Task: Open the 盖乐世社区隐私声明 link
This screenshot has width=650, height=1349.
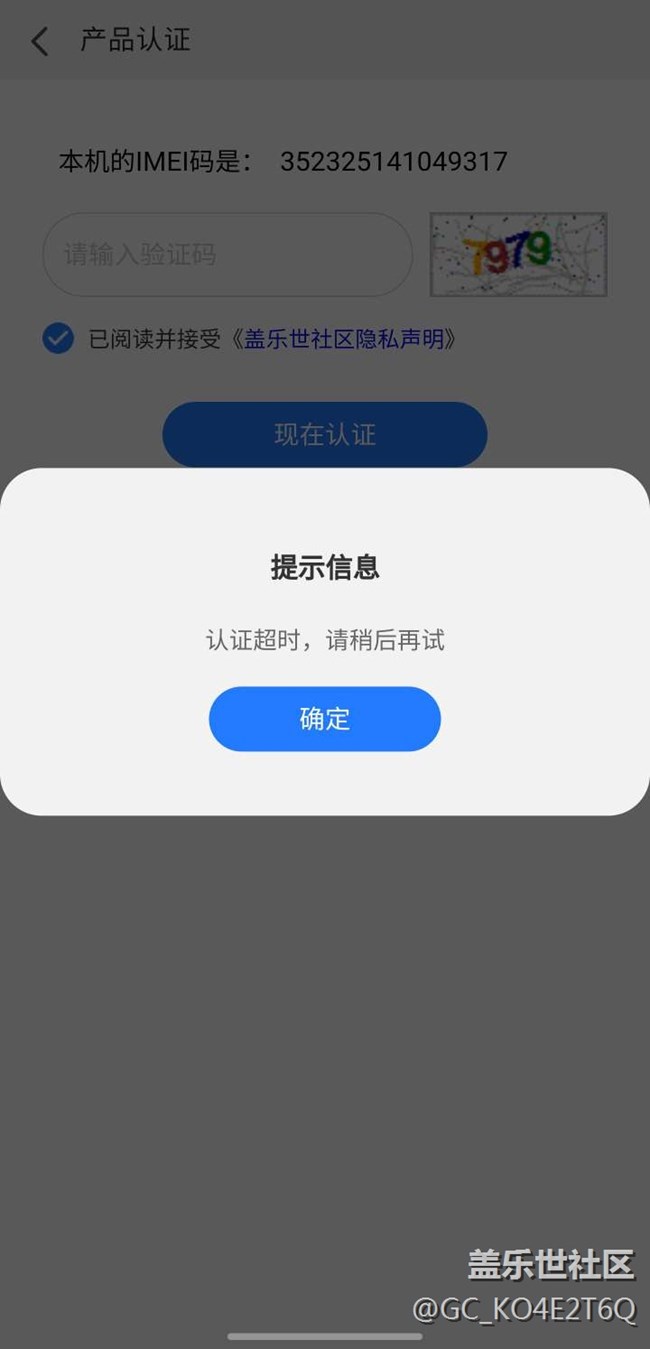Action: pyautogui.click(x=344, y=339)
